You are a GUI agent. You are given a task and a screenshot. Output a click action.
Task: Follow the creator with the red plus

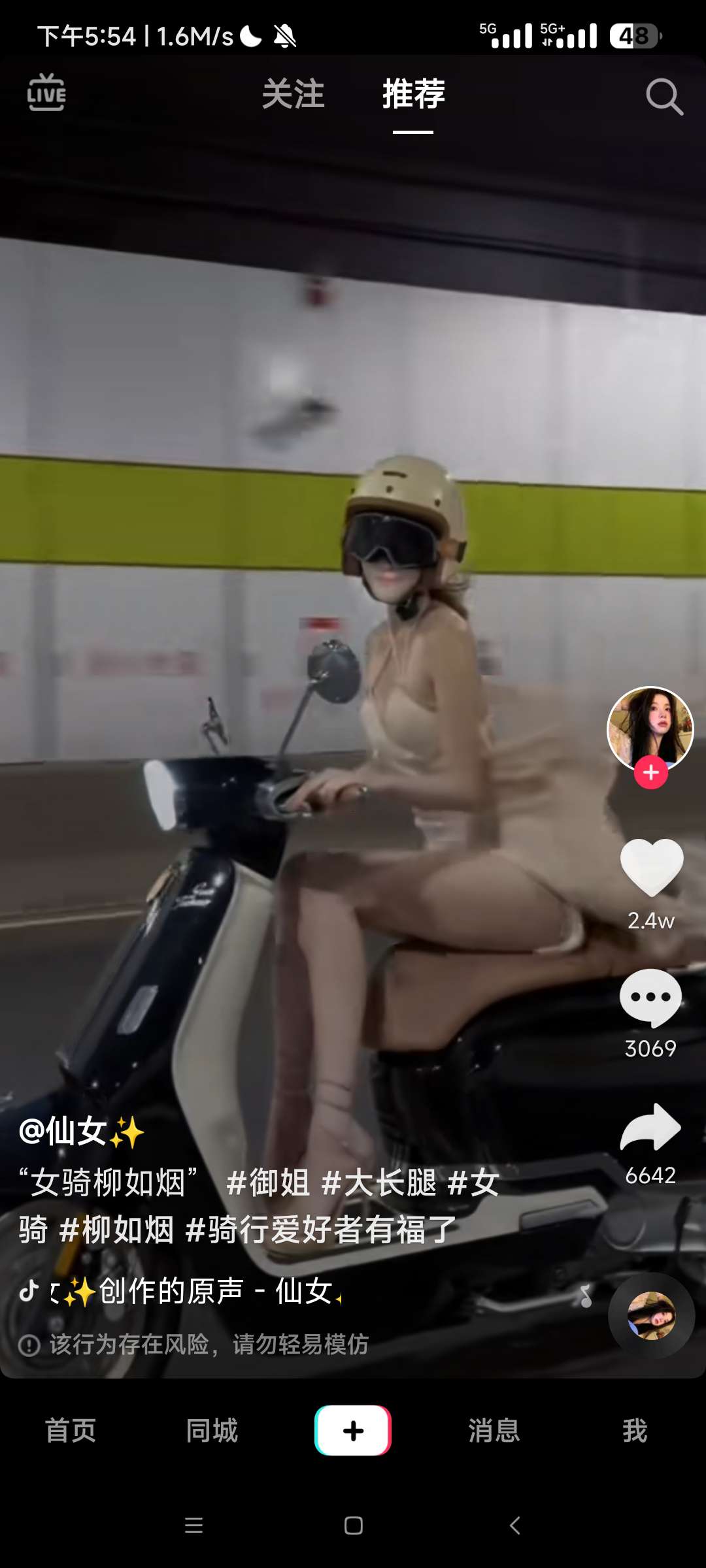tap(650, 773)
